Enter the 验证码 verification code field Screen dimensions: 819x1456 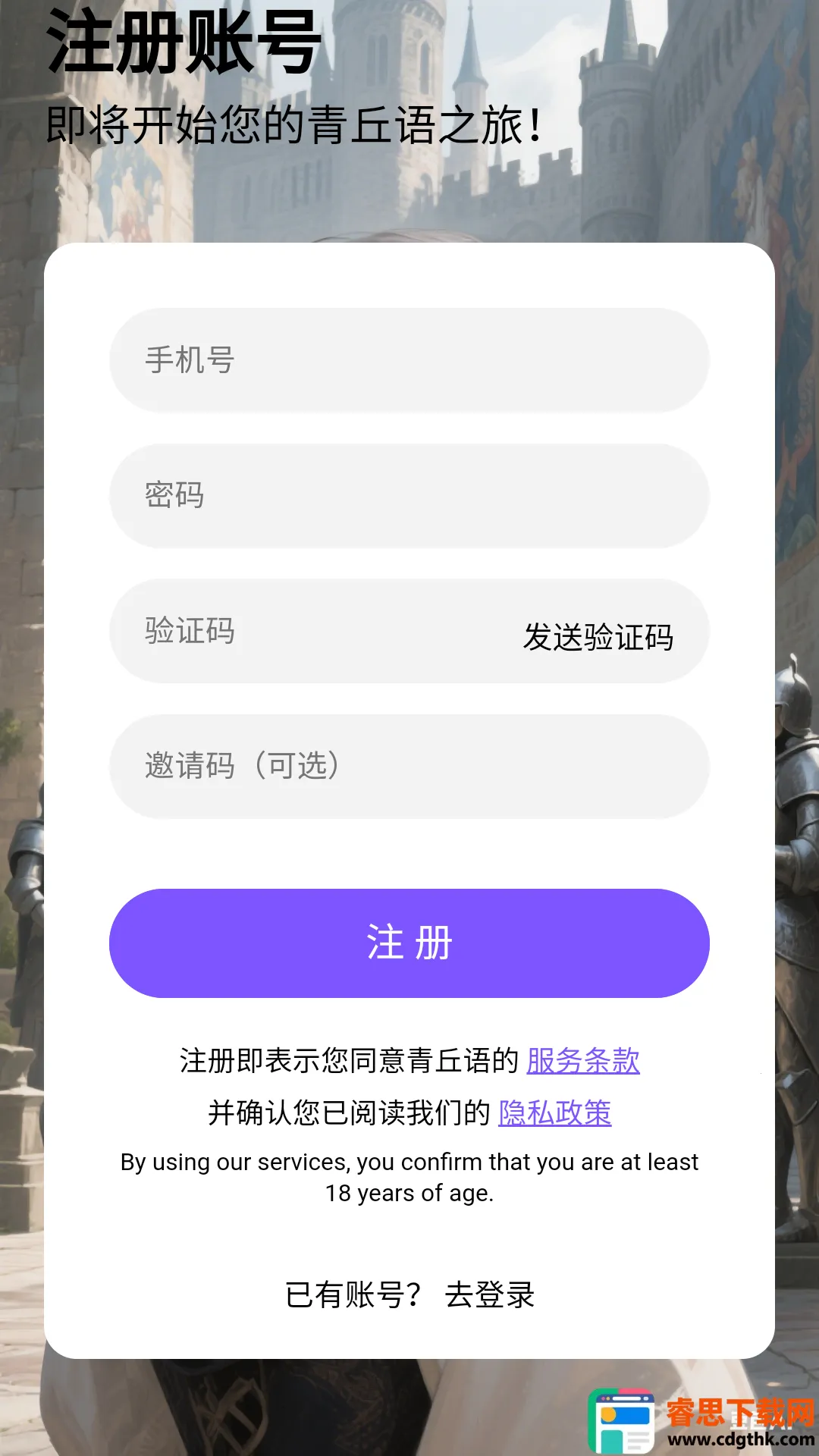point(303,631)
